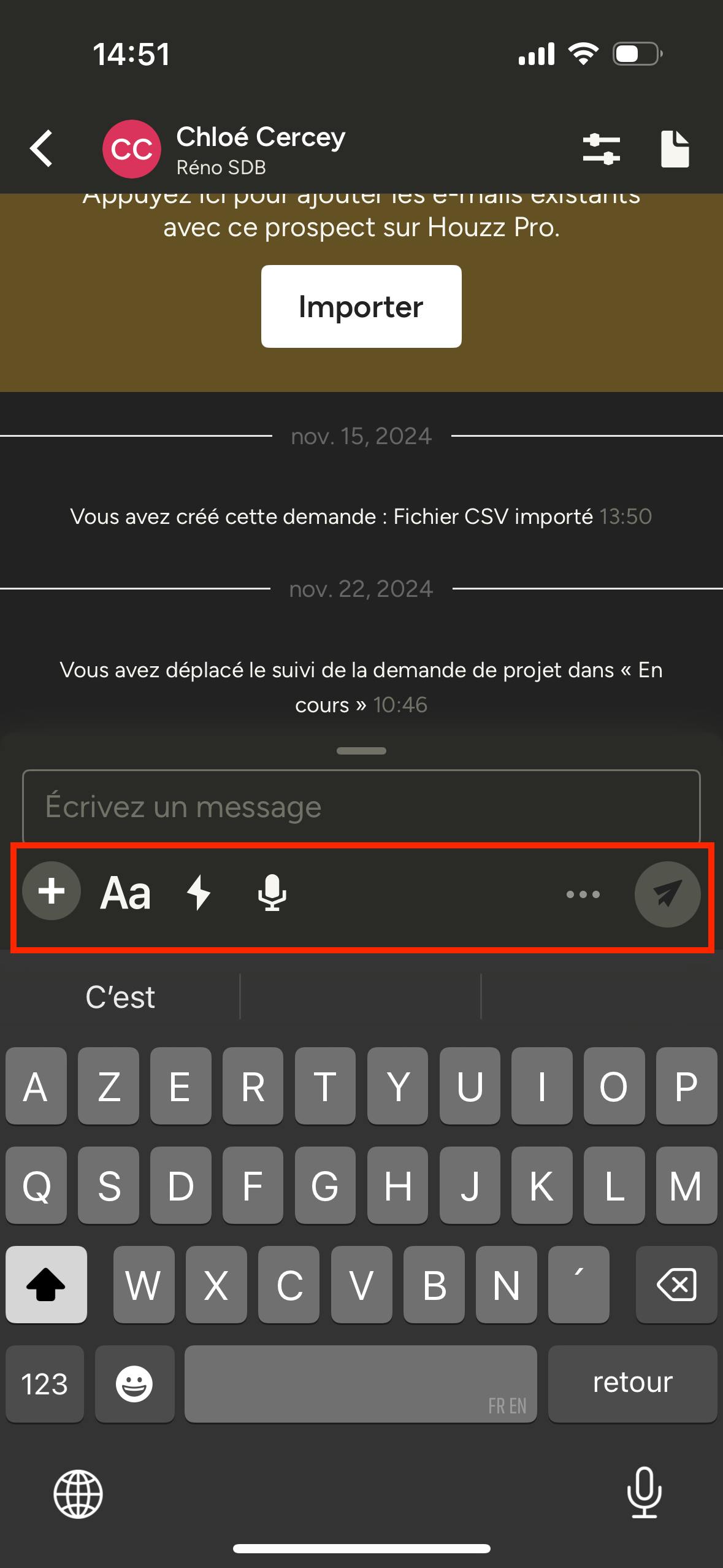Image resolution: width=723 pixels, height=1568 pixels.
Task: Open Chloé Cercey contact header
Action: coord(261,149)
